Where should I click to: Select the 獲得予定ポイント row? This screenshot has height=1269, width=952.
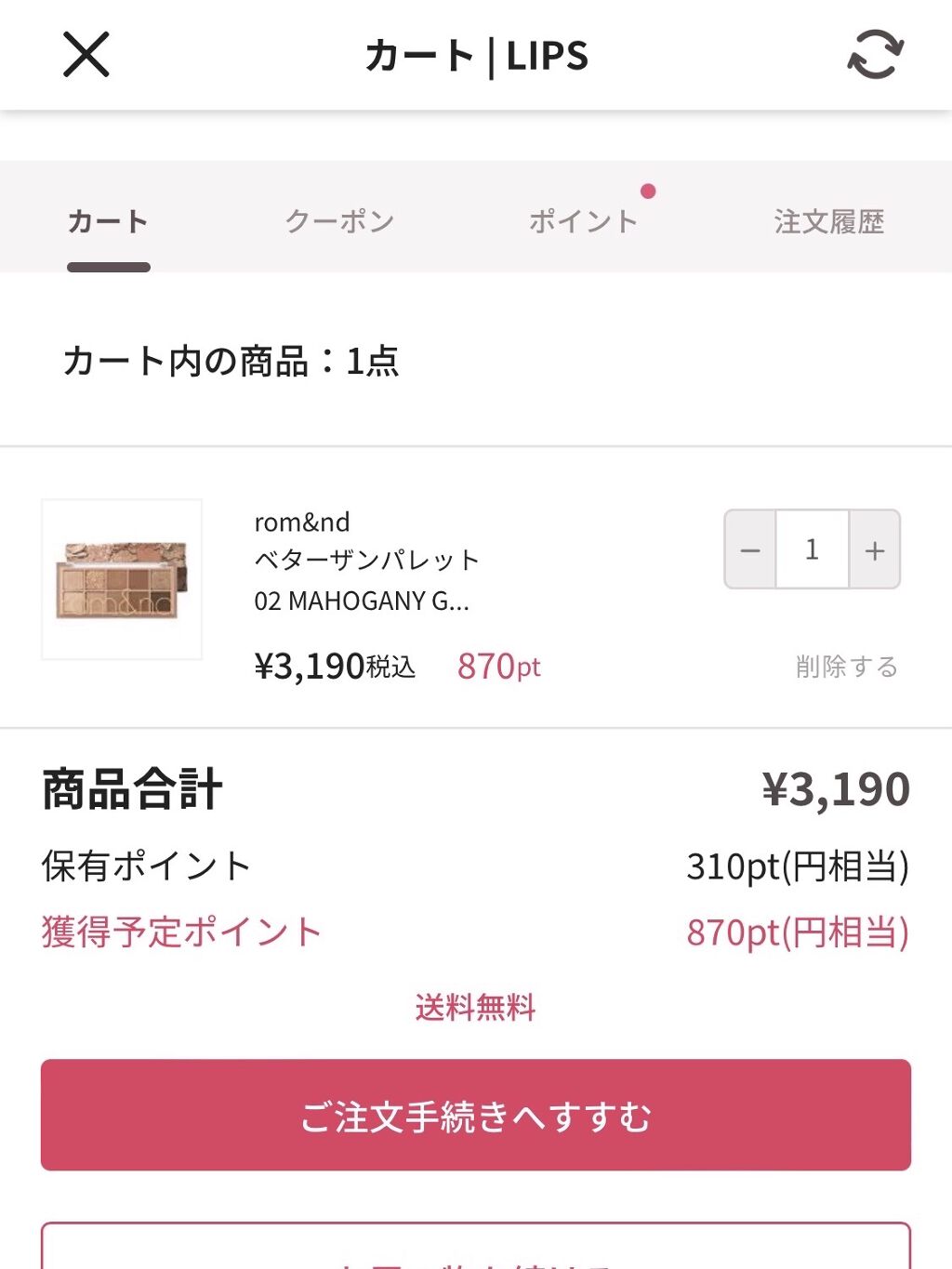pos(179,931)
